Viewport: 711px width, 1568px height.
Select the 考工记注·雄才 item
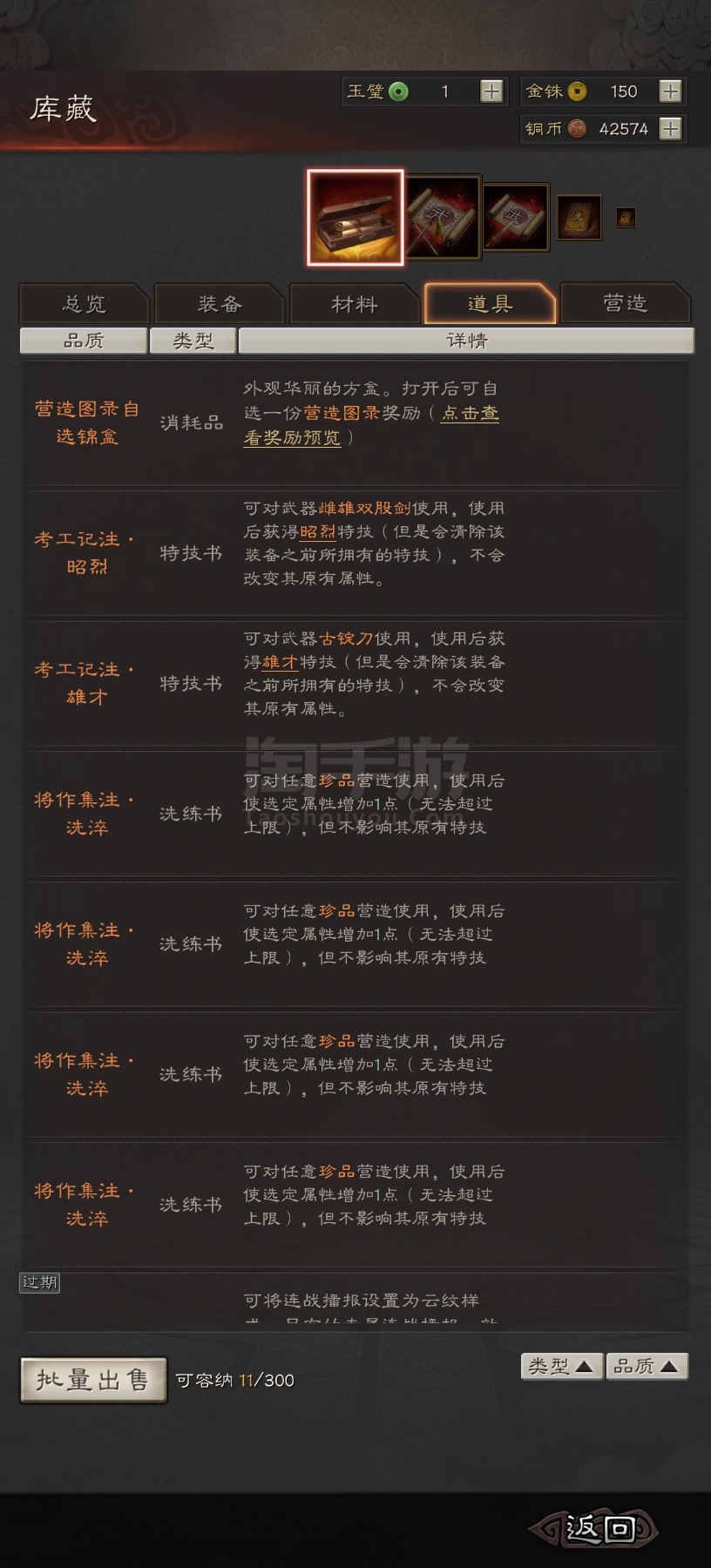click(x=355, y=684)
